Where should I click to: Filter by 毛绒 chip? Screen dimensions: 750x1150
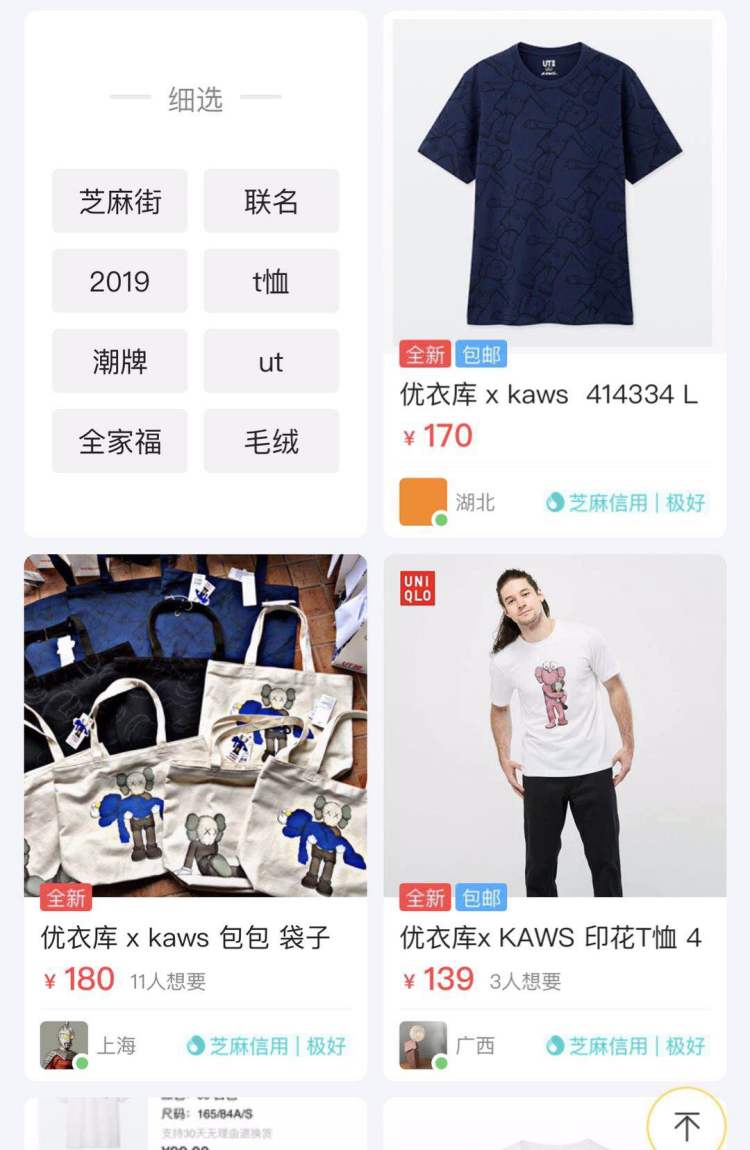(271, 441)
